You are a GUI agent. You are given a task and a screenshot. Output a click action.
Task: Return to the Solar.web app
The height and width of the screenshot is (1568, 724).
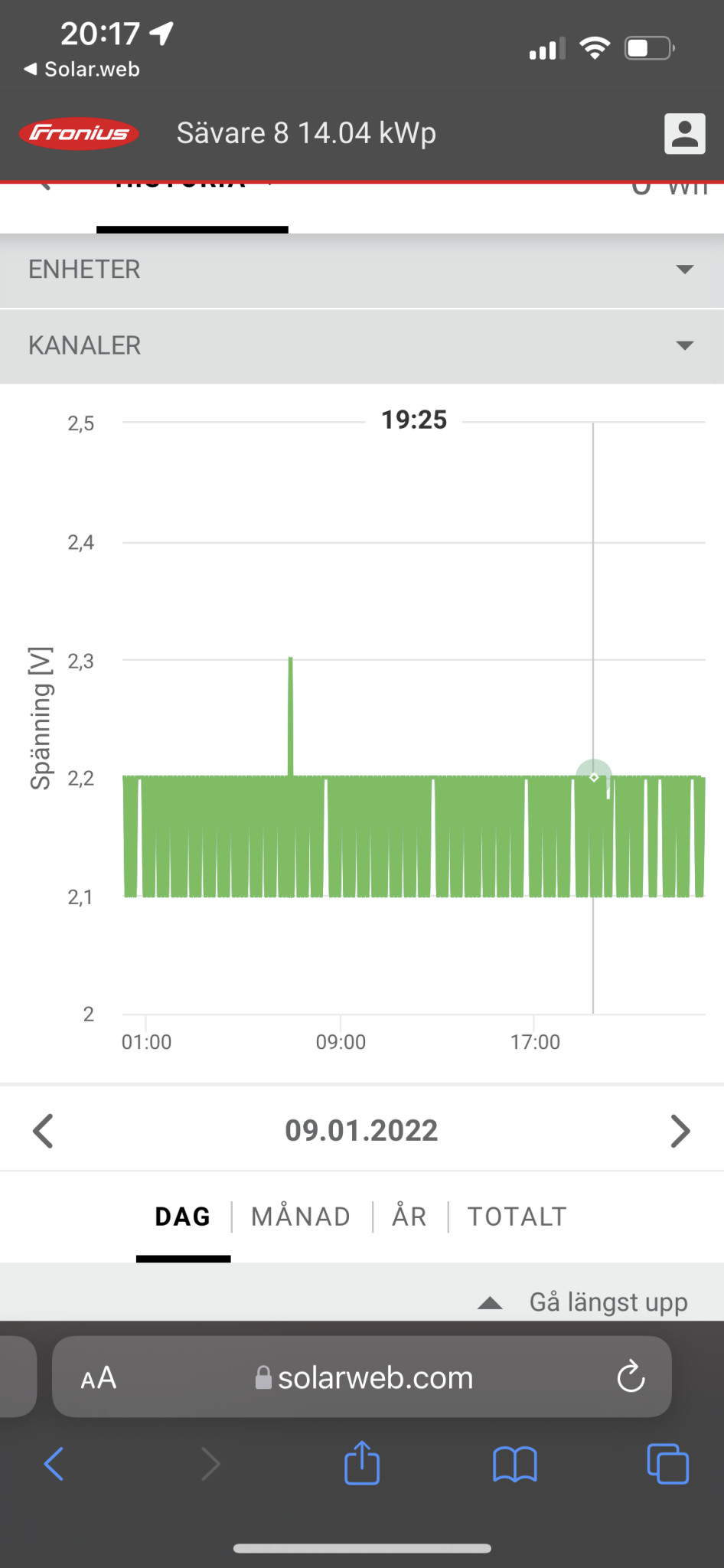(82, 69)
